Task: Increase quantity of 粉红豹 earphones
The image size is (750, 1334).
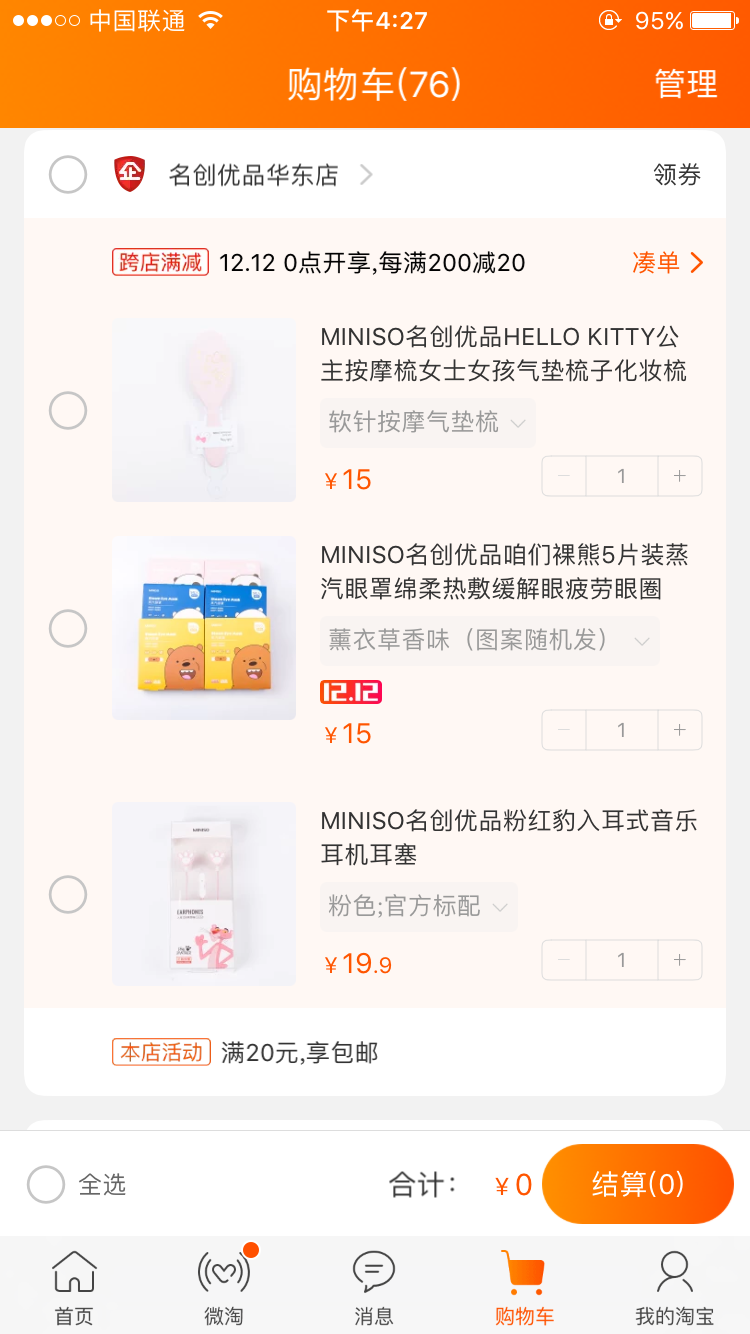Action: (x=680, y=960)
